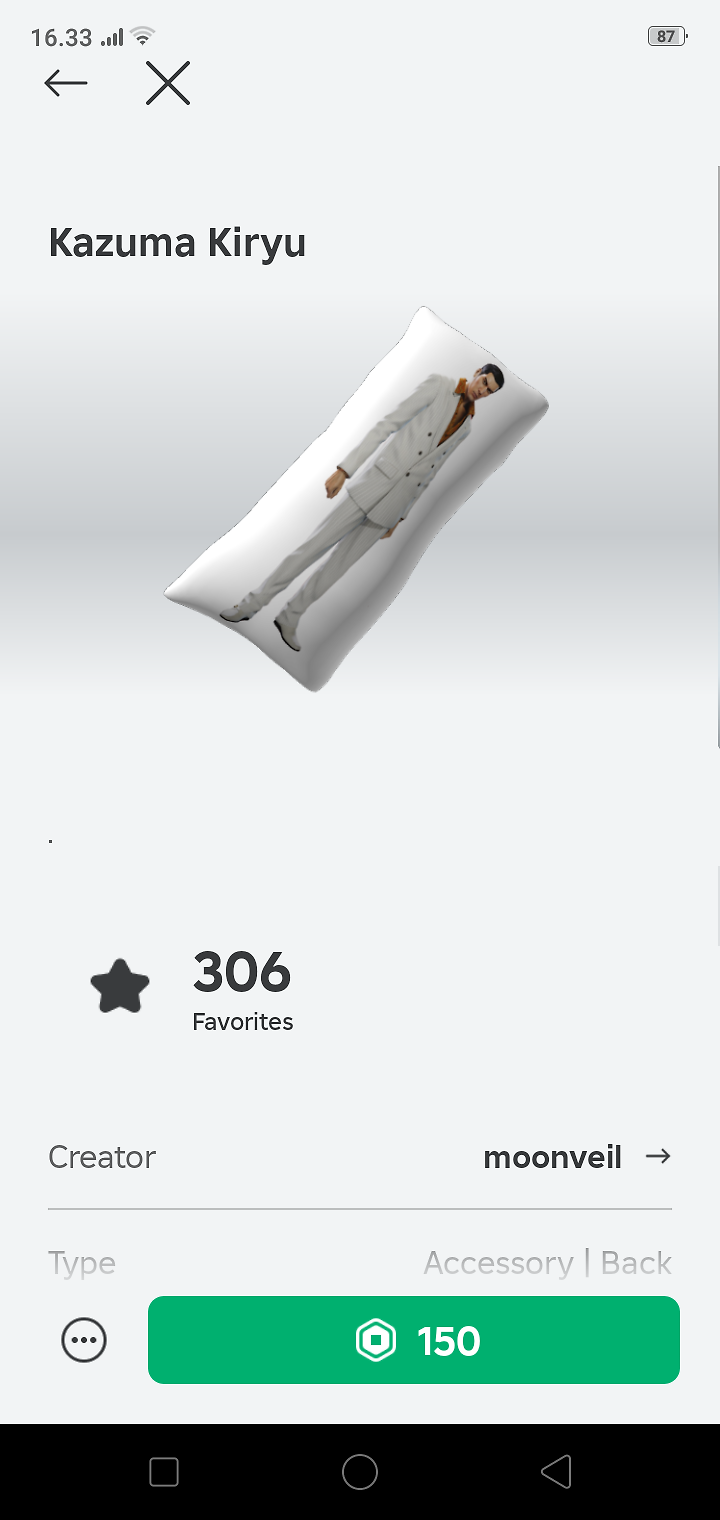Screen dimensions: 720x1520
Task: Favorite this item with the star
Action: (120, 987)
